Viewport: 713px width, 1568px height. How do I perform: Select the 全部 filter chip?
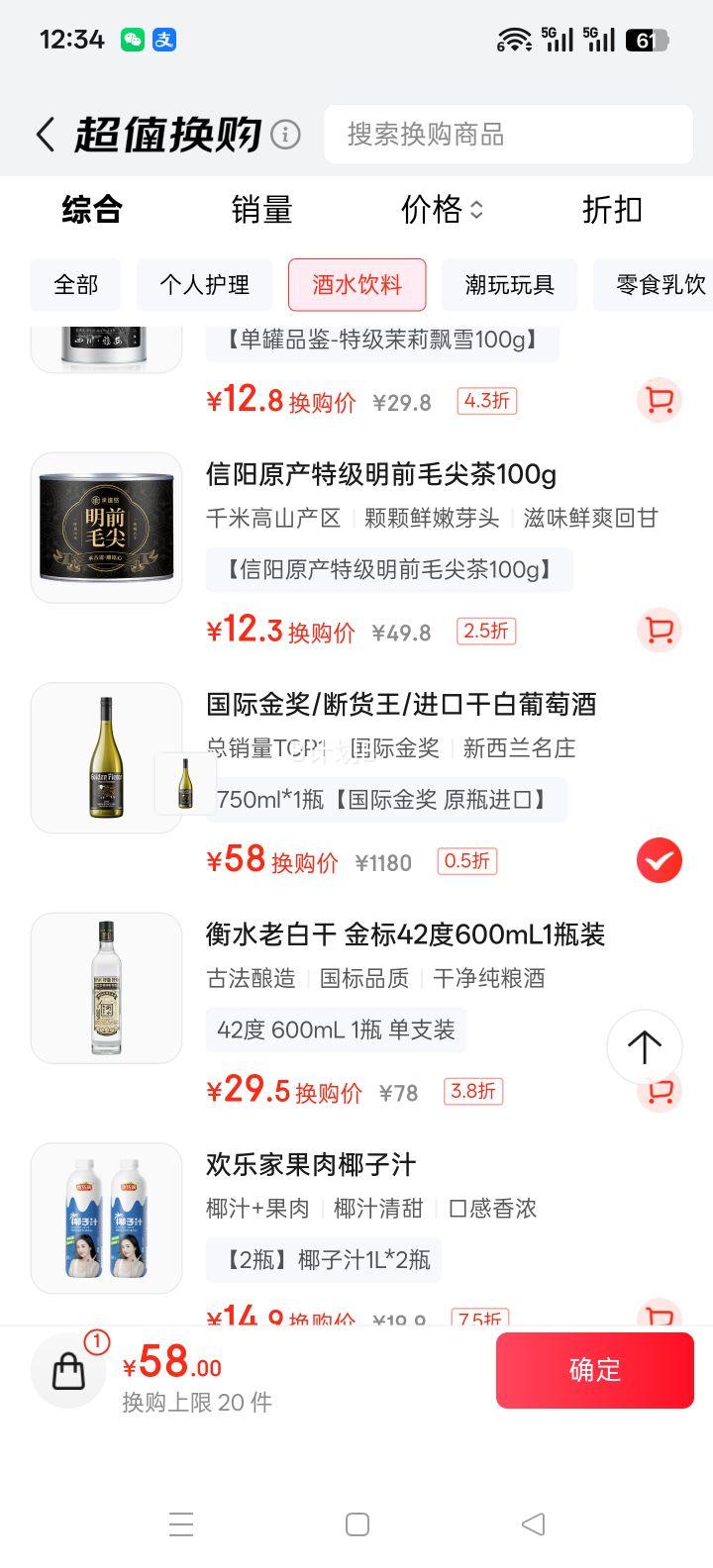coord(75,285)
